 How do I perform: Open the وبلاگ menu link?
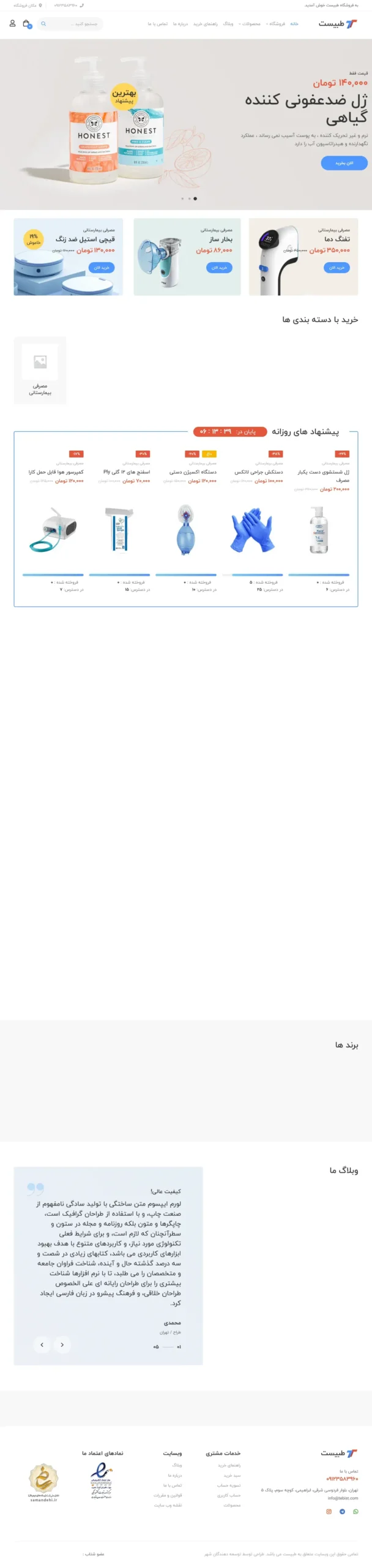[228, 24]
